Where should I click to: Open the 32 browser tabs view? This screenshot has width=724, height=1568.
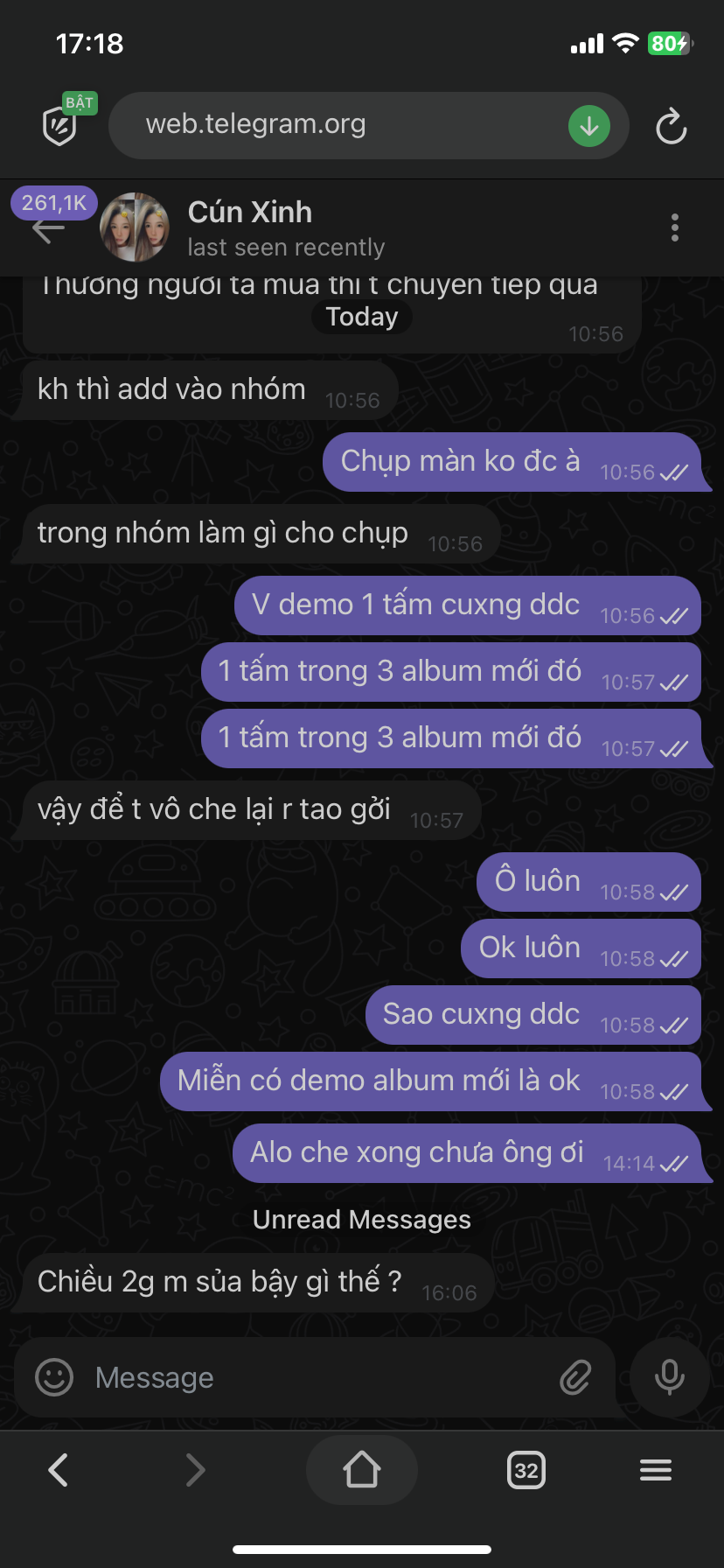tap(526, 1470)
